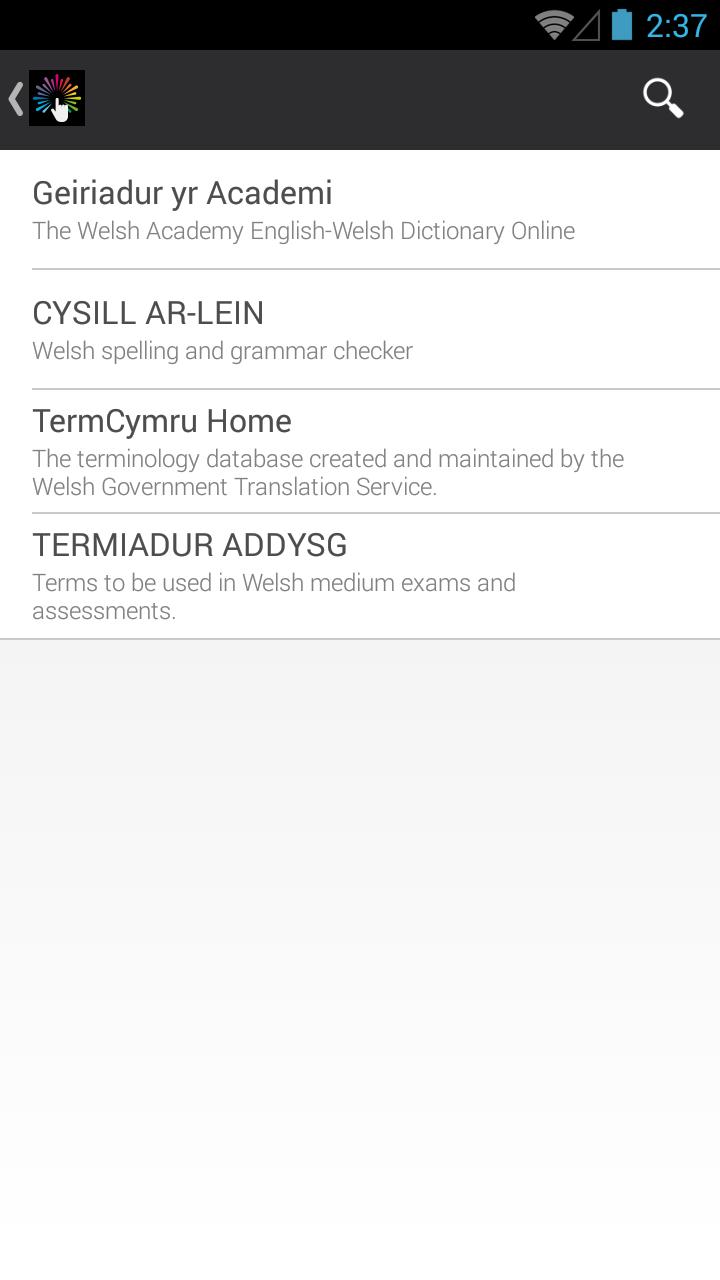Screen dimensions: 720x1280
Task: Select CYSILL AR-LEIN spelling checker
Action: tap(360, 330)
